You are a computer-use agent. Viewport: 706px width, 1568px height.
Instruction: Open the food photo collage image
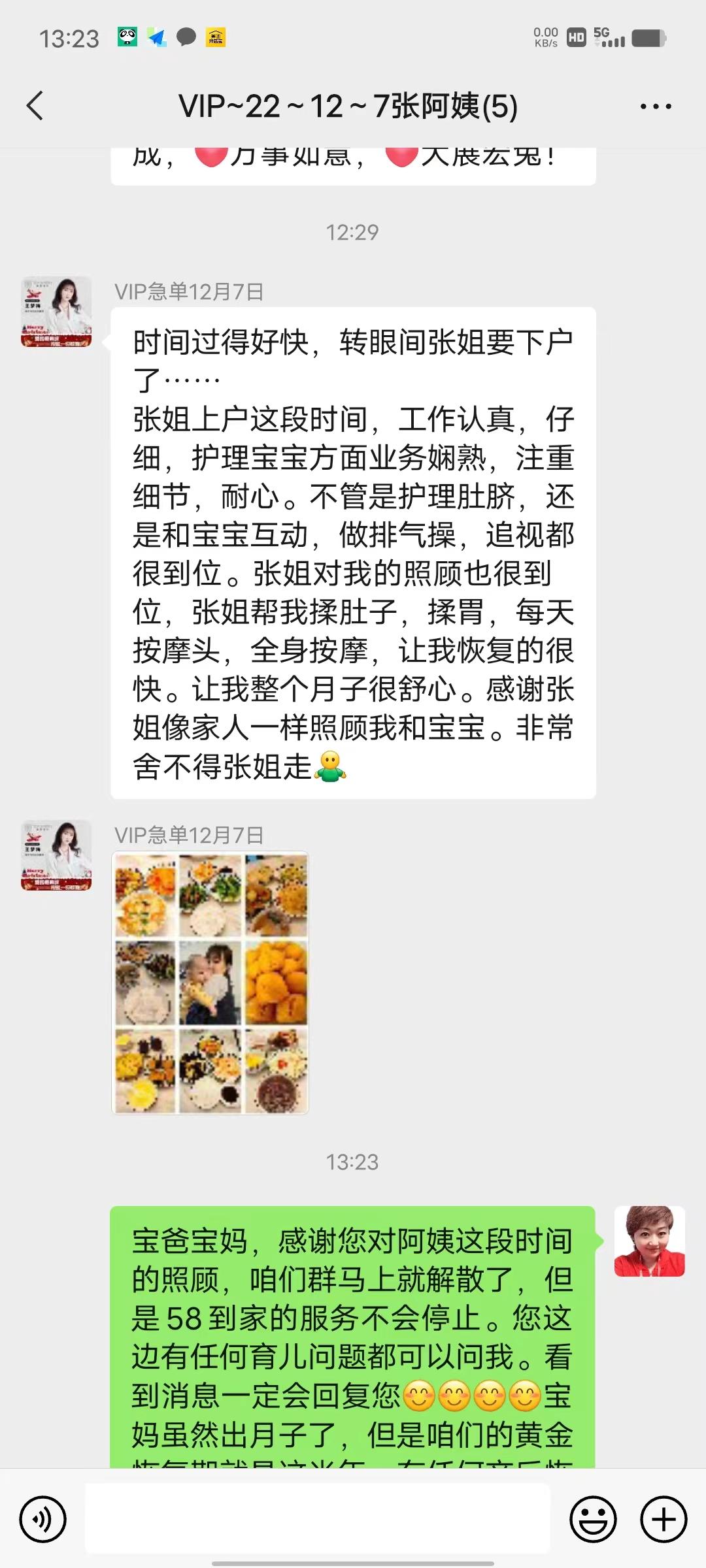[x=210, y=983]
